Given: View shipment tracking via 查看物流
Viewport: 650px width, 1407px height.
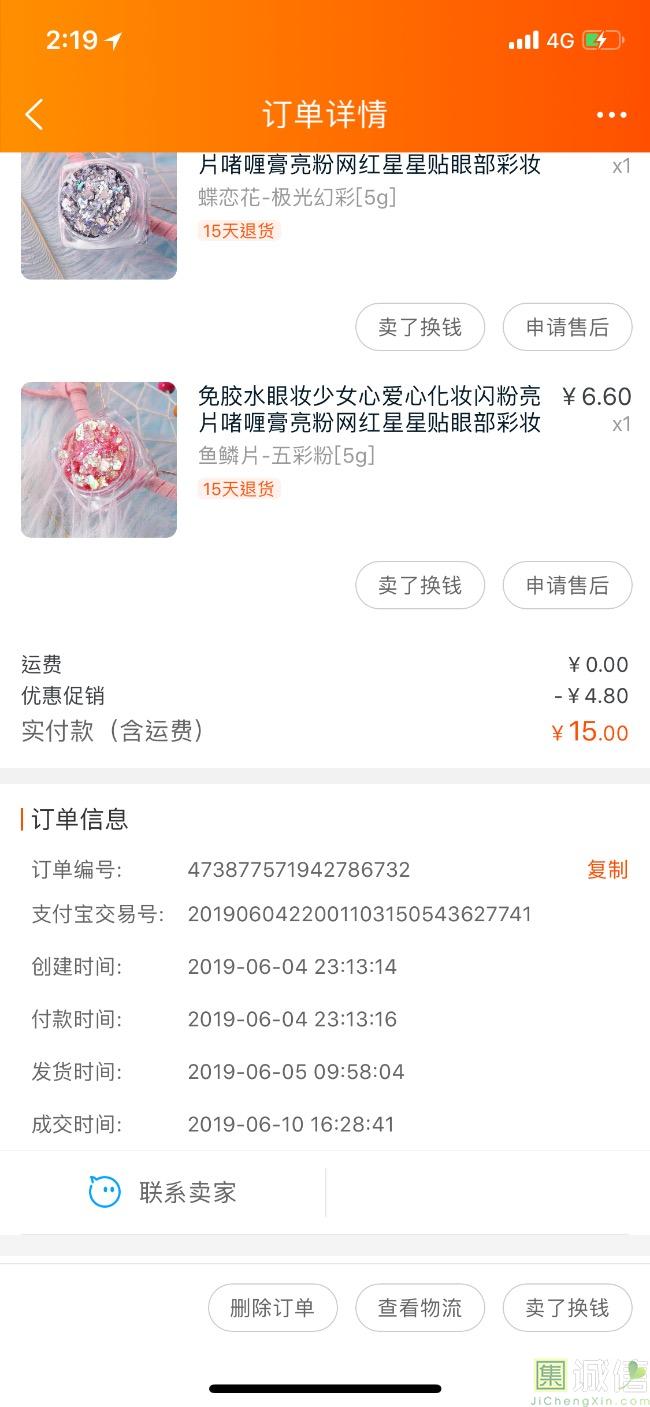Looking at the screenshot, I should (x=420, y=1307).
